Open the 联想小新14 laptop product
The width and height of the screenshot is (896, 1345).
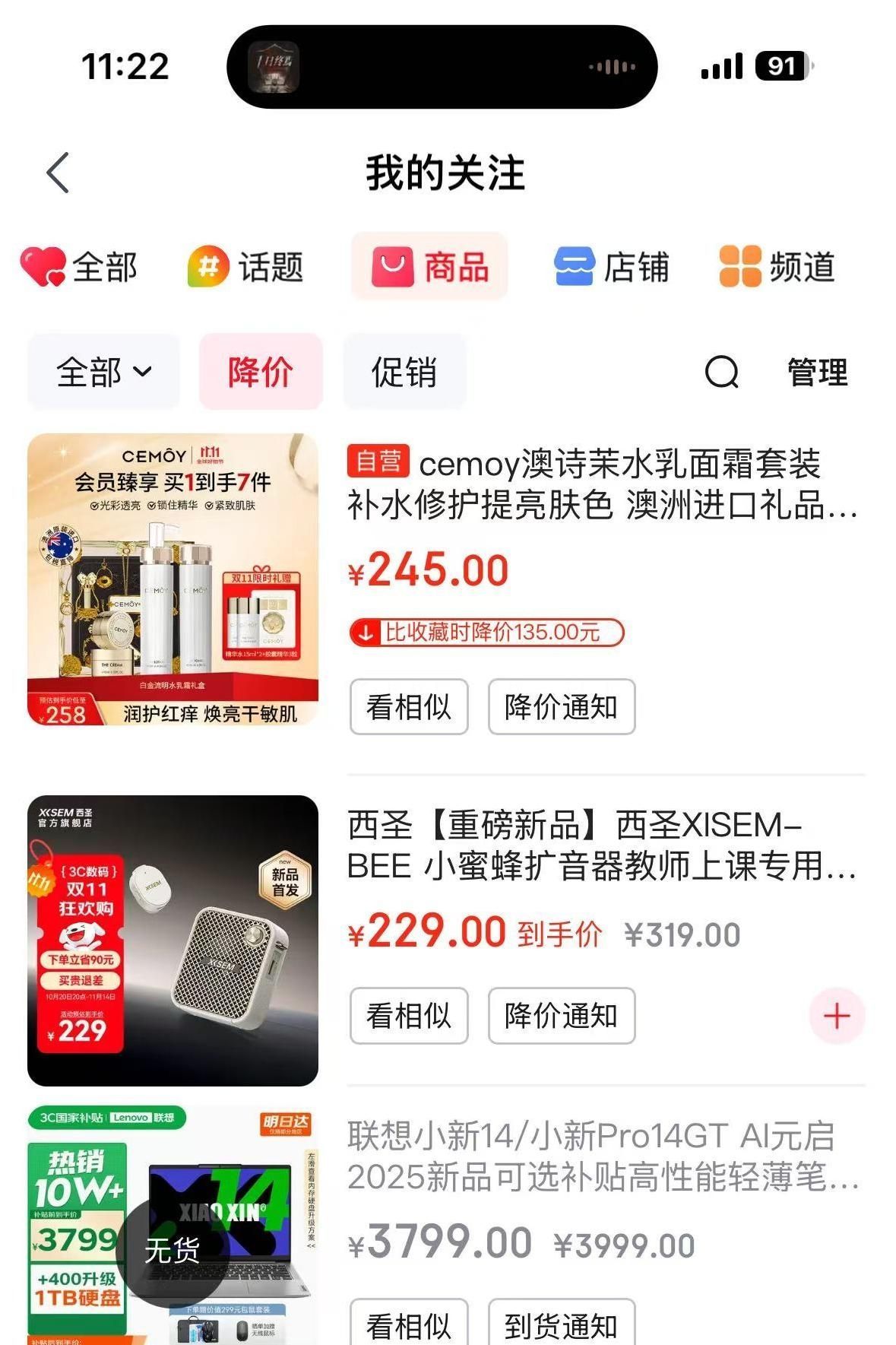600,1156
